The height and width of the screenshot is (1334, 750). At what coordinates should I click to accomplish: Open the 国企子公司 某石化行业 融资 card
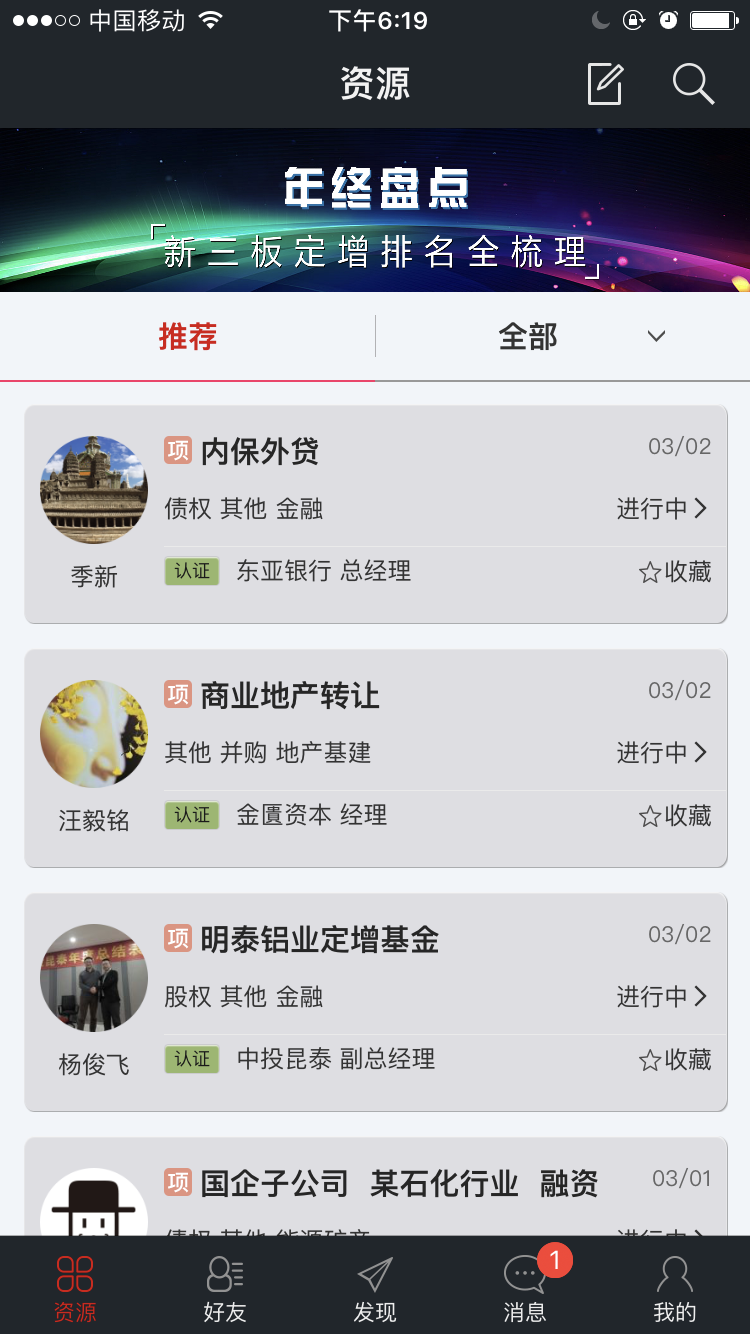tap(400, 1186)
